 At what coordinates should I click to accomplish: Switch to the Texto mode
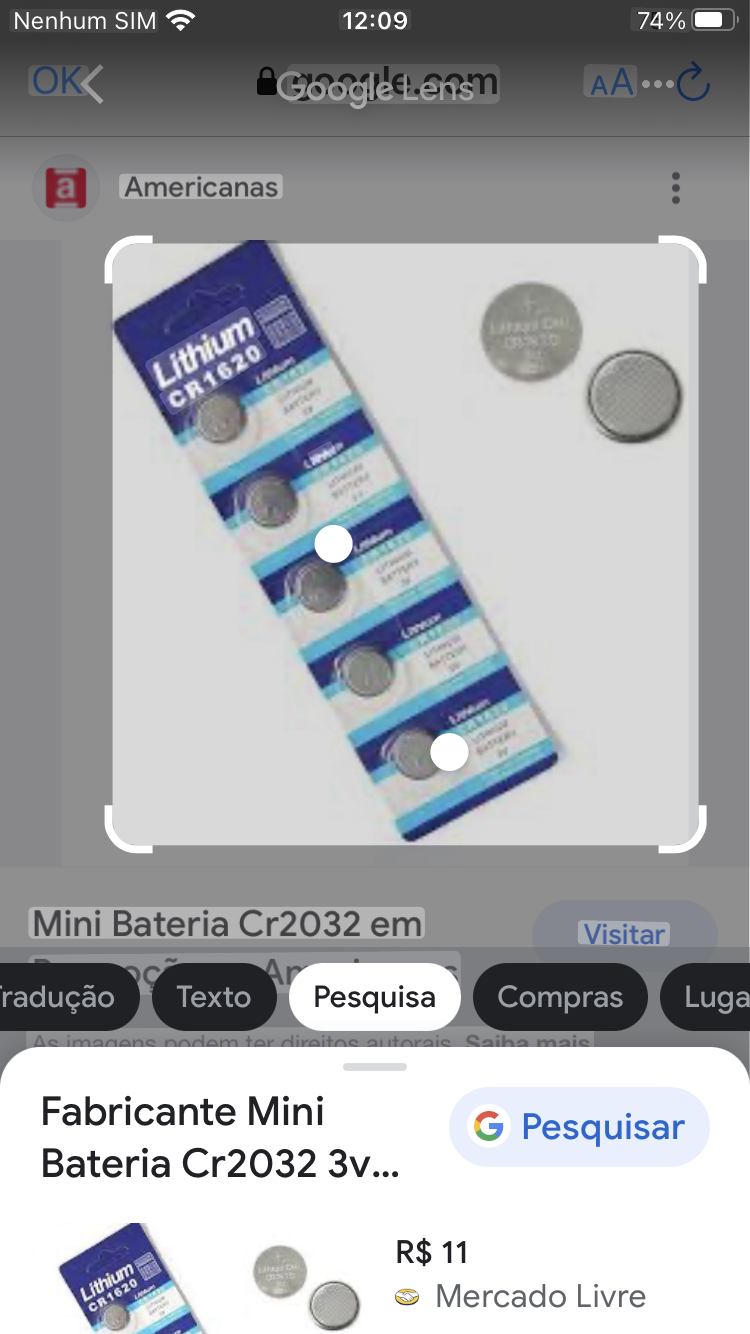click(213, 997)
